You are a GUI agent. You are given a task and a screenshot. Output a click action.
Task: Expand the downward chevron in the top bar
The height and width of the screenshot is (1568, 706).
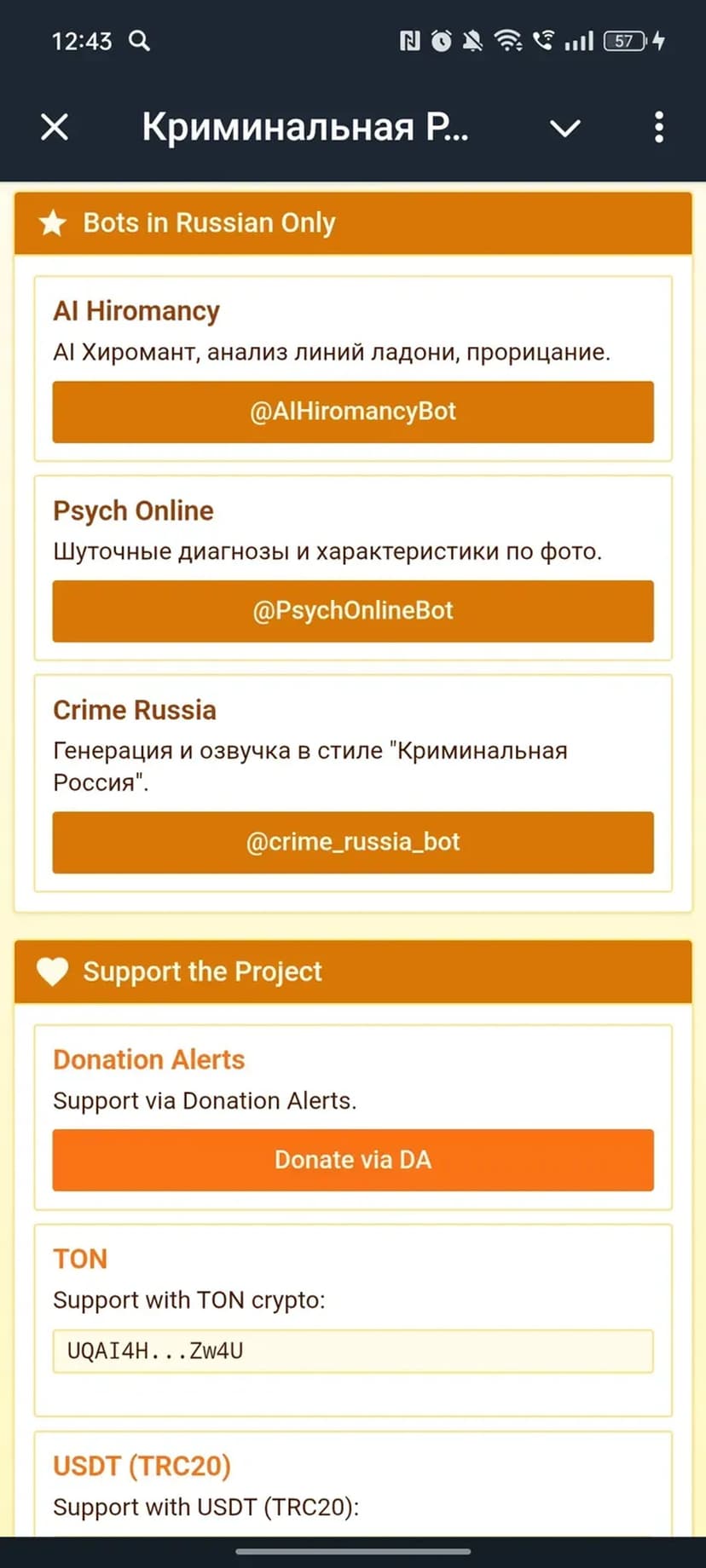(564, 129)
